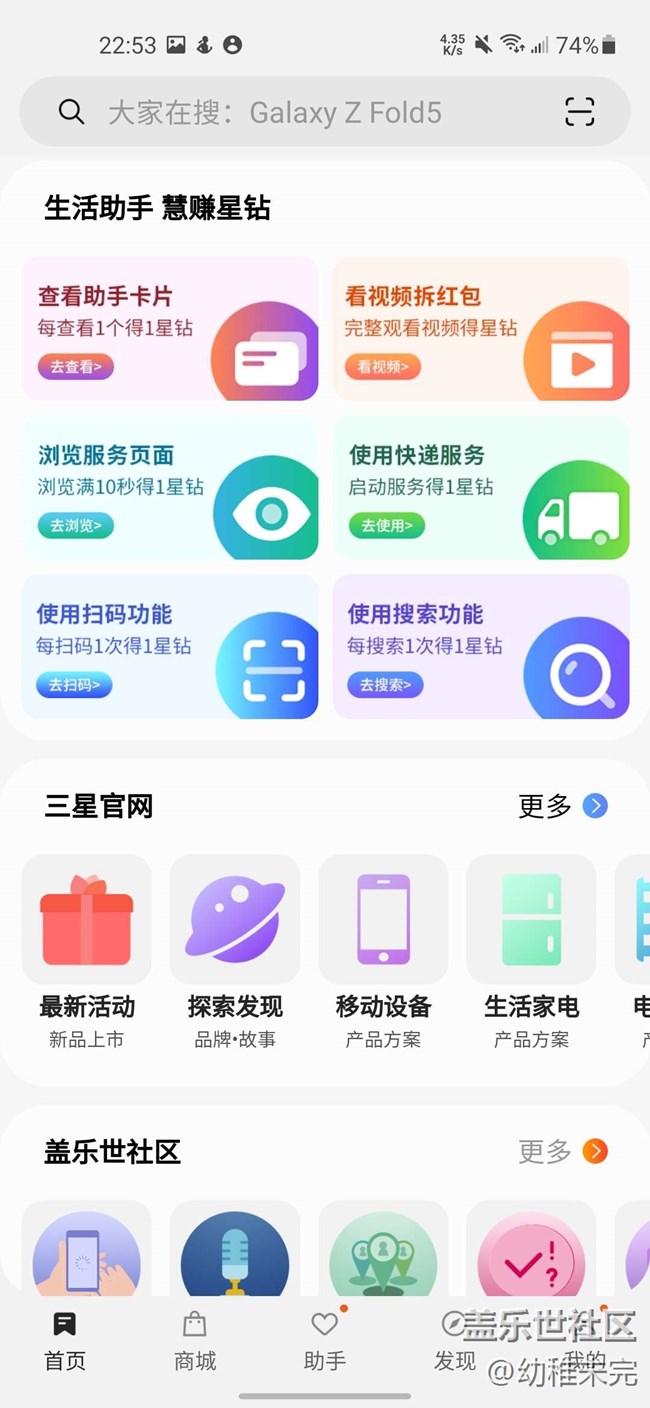650x1408 pixels.
Task: Open the scan icon in the search bar
Action: pos(580,112)
